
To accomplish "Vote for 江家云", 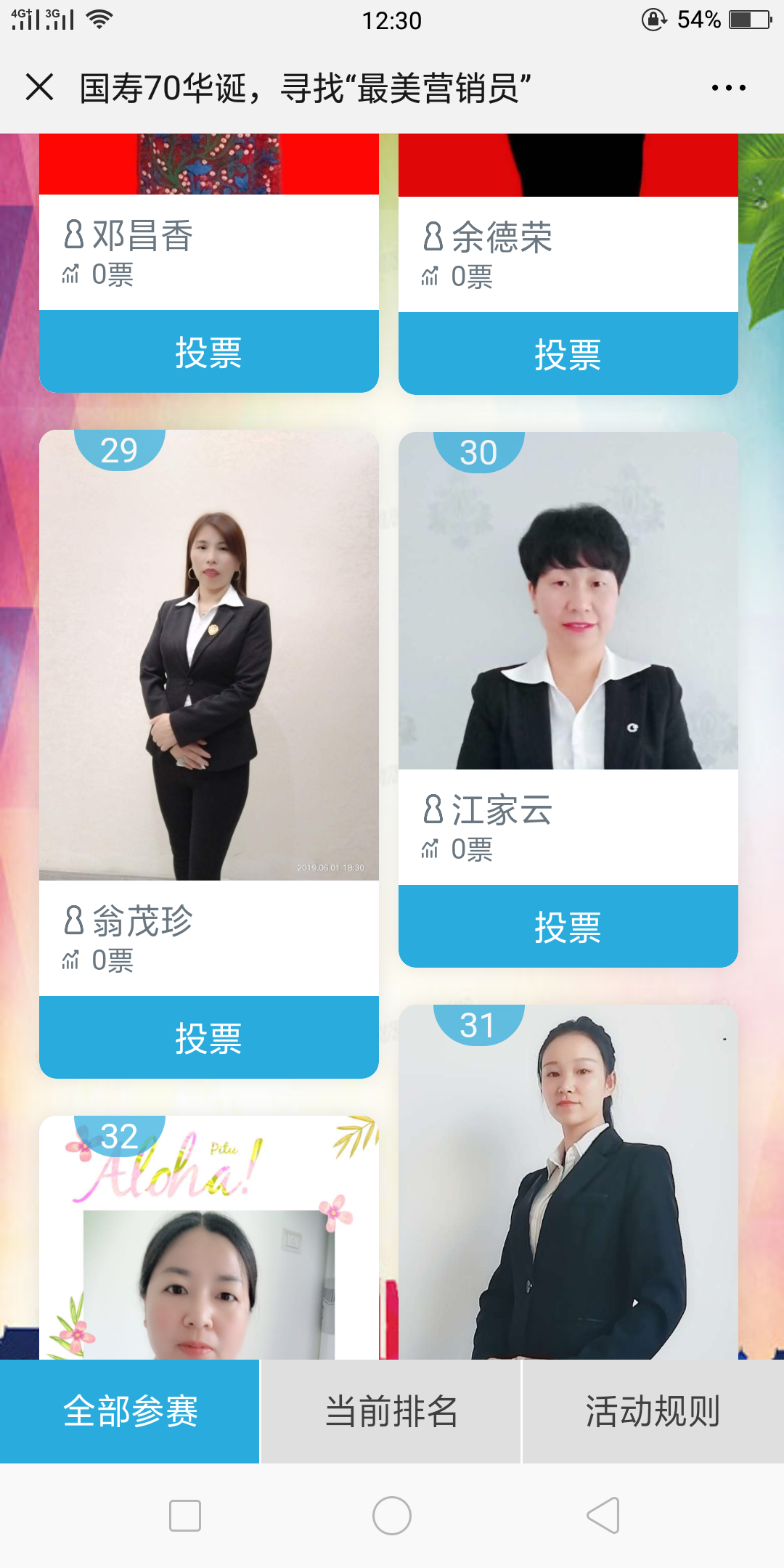I will pos(568,927).
